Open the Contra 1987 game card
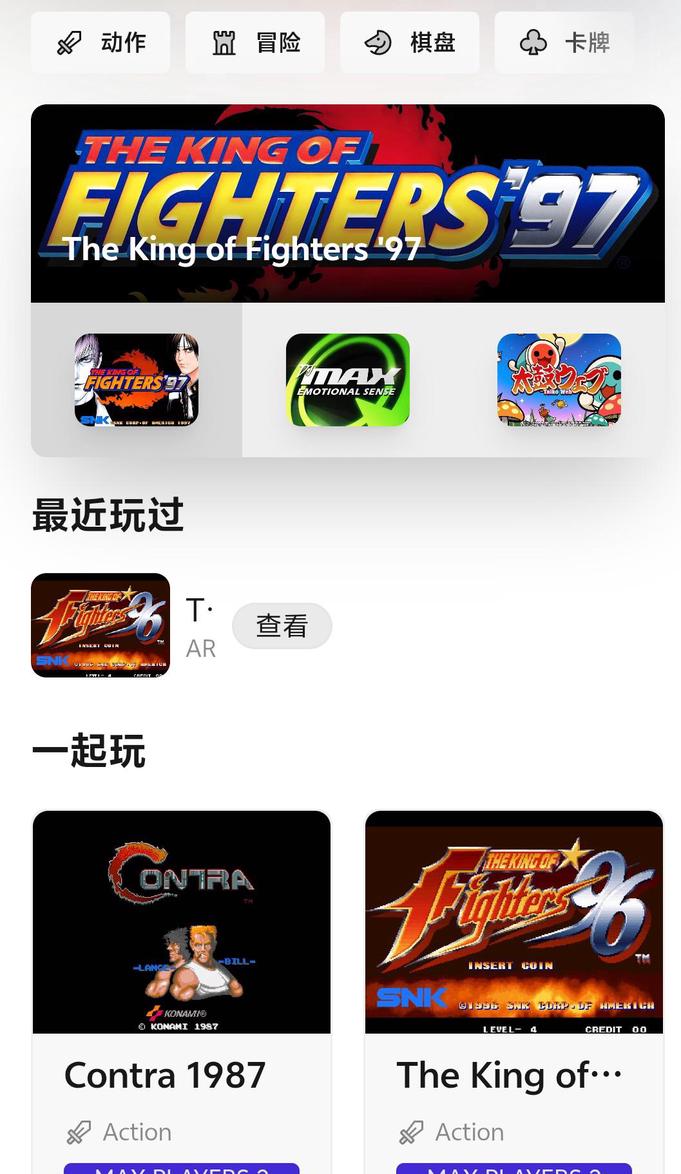The height and width of the screenshot is (1174, 681). [182, 990]
